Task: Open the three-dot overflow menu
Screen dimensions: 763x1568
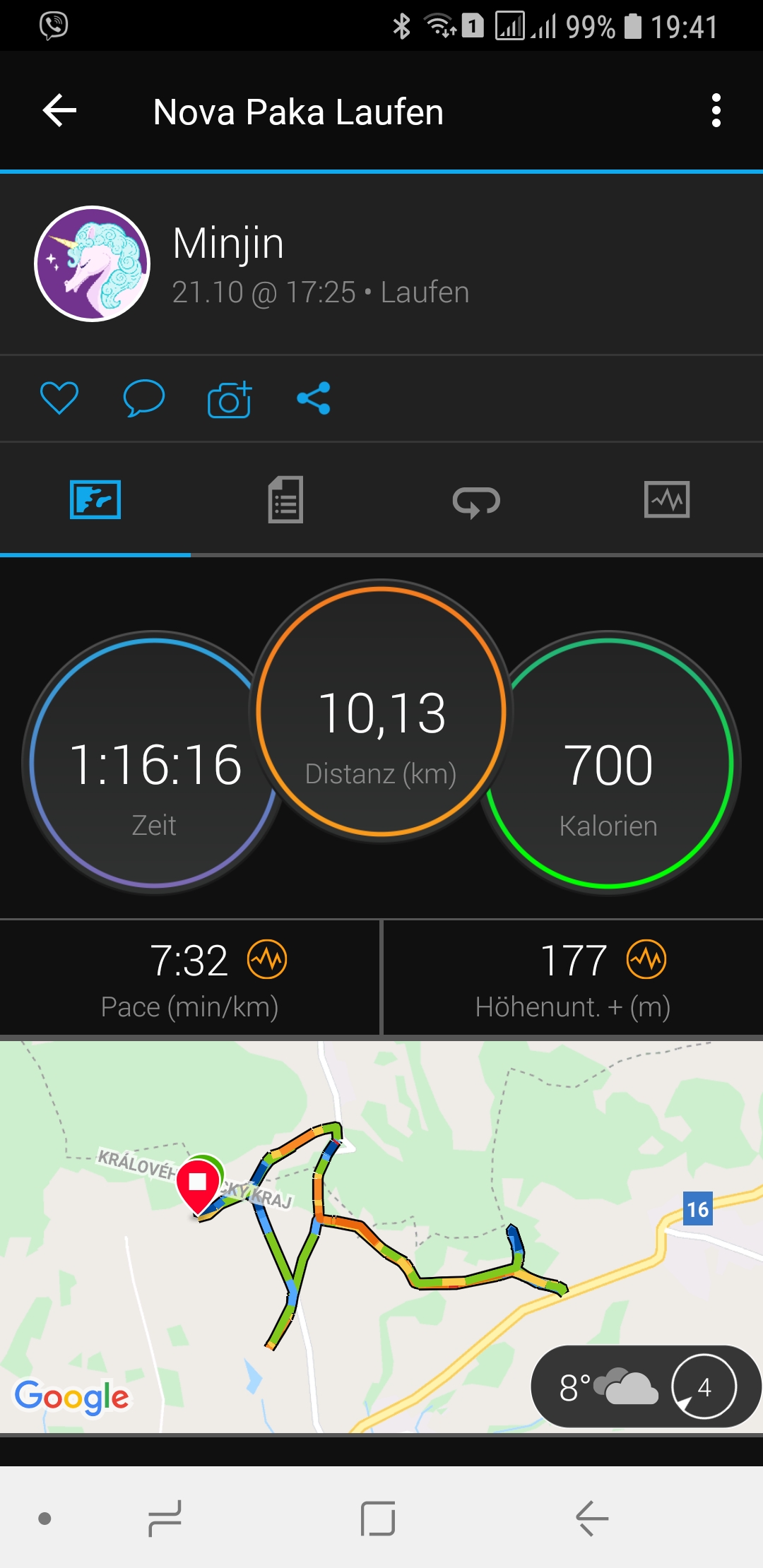Action: click(x=716, y=111)
